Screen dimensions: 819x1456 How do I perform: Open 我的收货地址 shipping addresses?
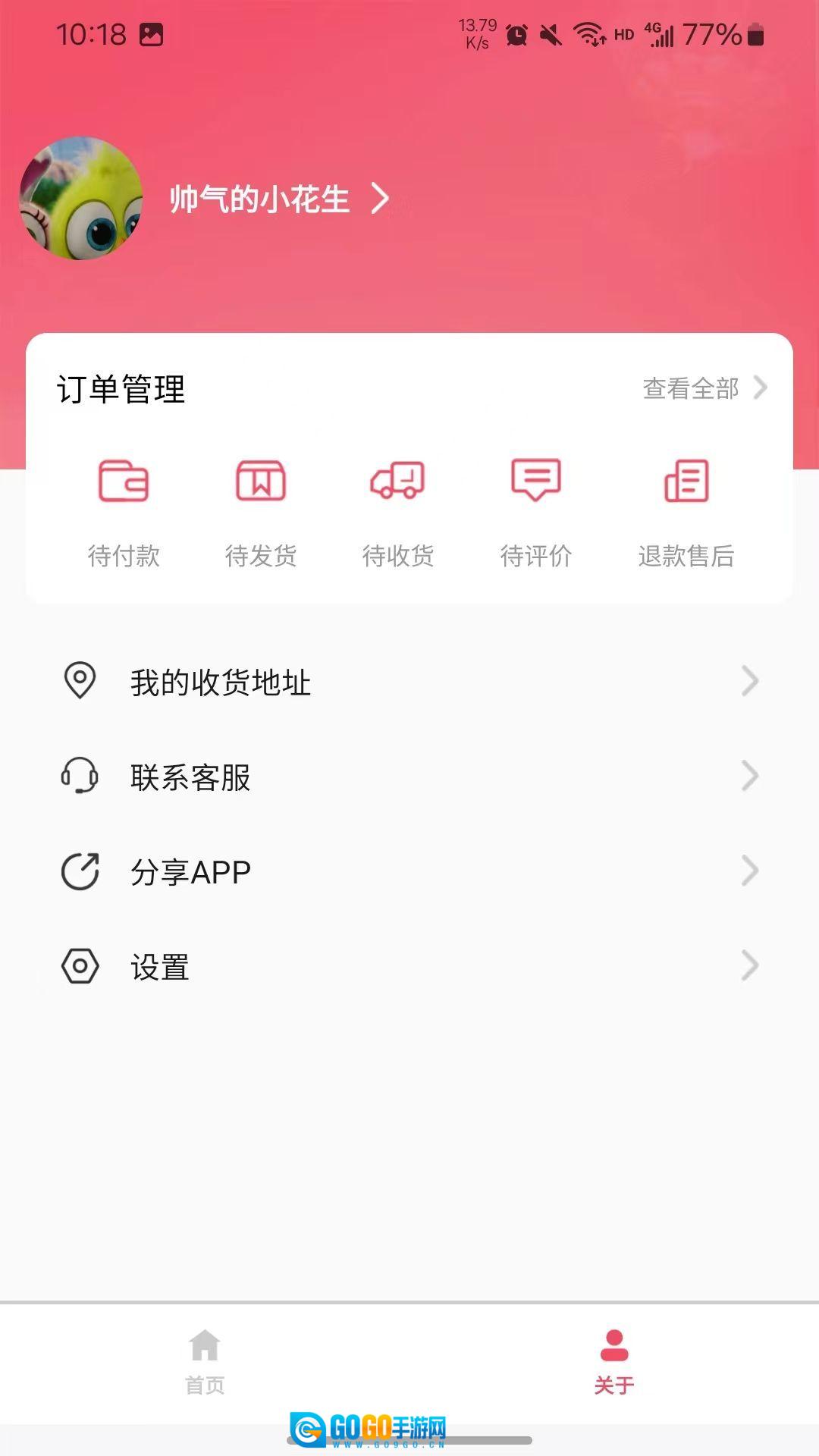tap(409, 682)
